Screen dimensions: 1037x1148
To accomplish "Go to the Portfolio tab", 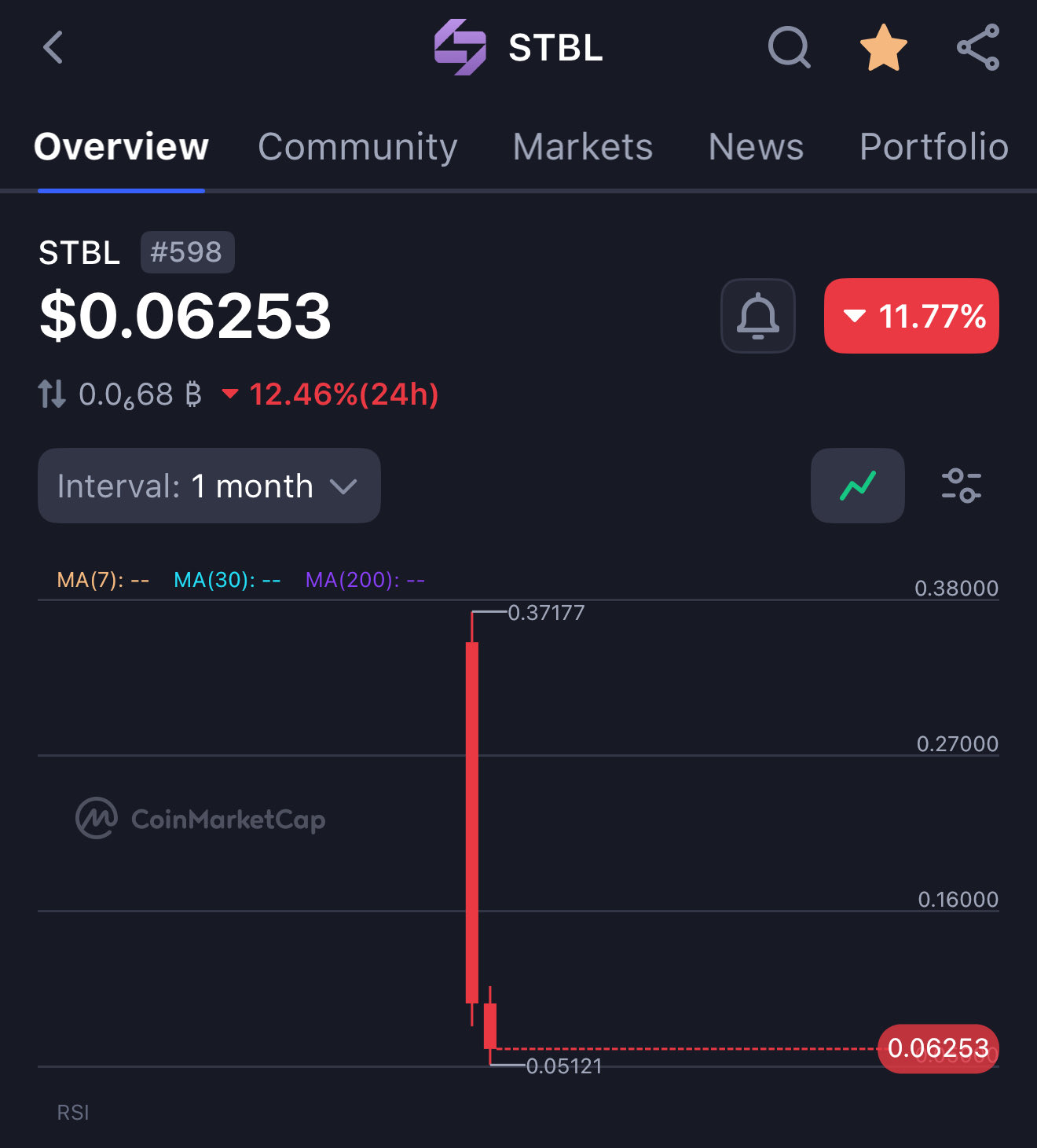I will click(933, 147).
